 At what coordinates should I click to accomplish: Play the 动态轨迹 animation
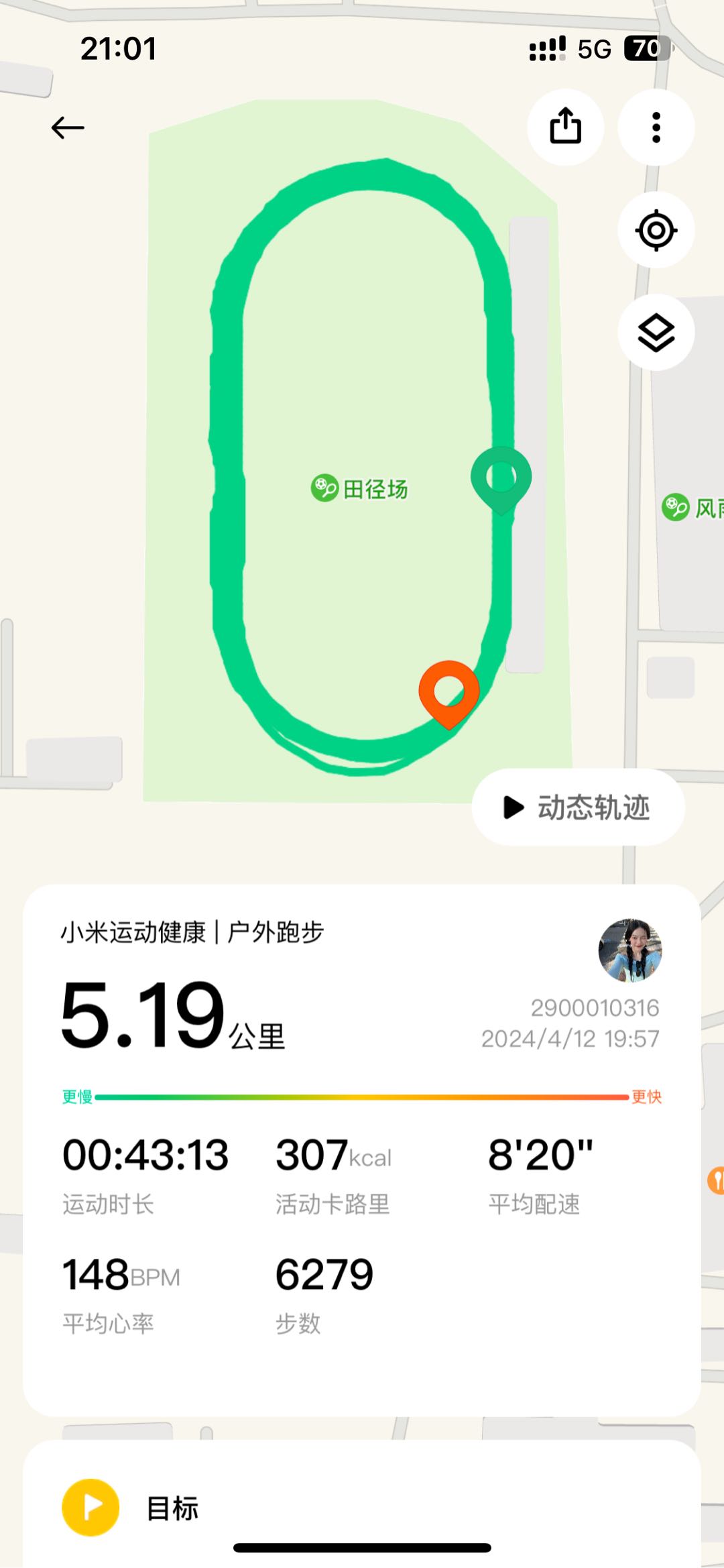(x=578, y=807)
